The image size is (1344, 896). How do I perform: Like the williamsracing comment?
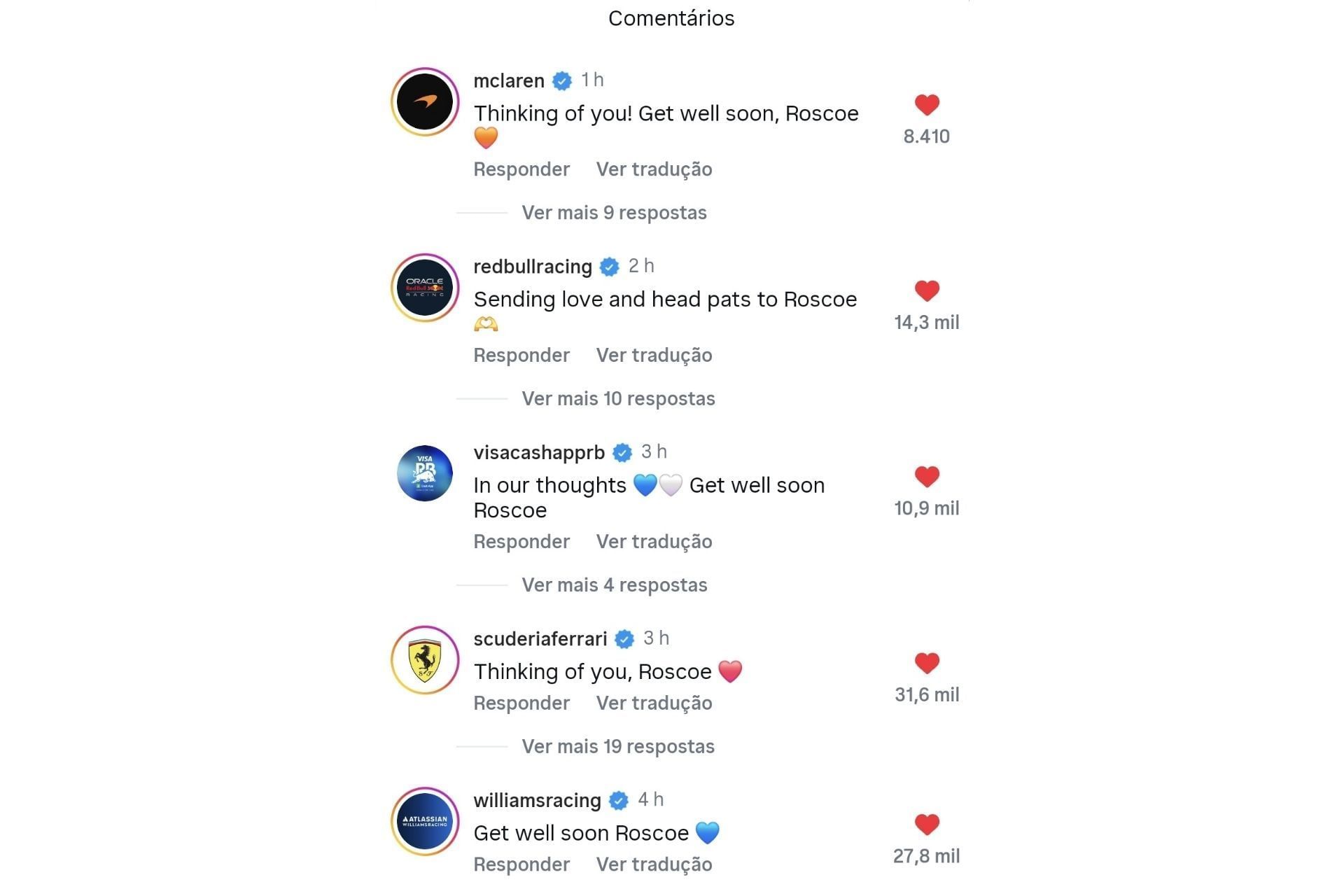pos(926,825)
